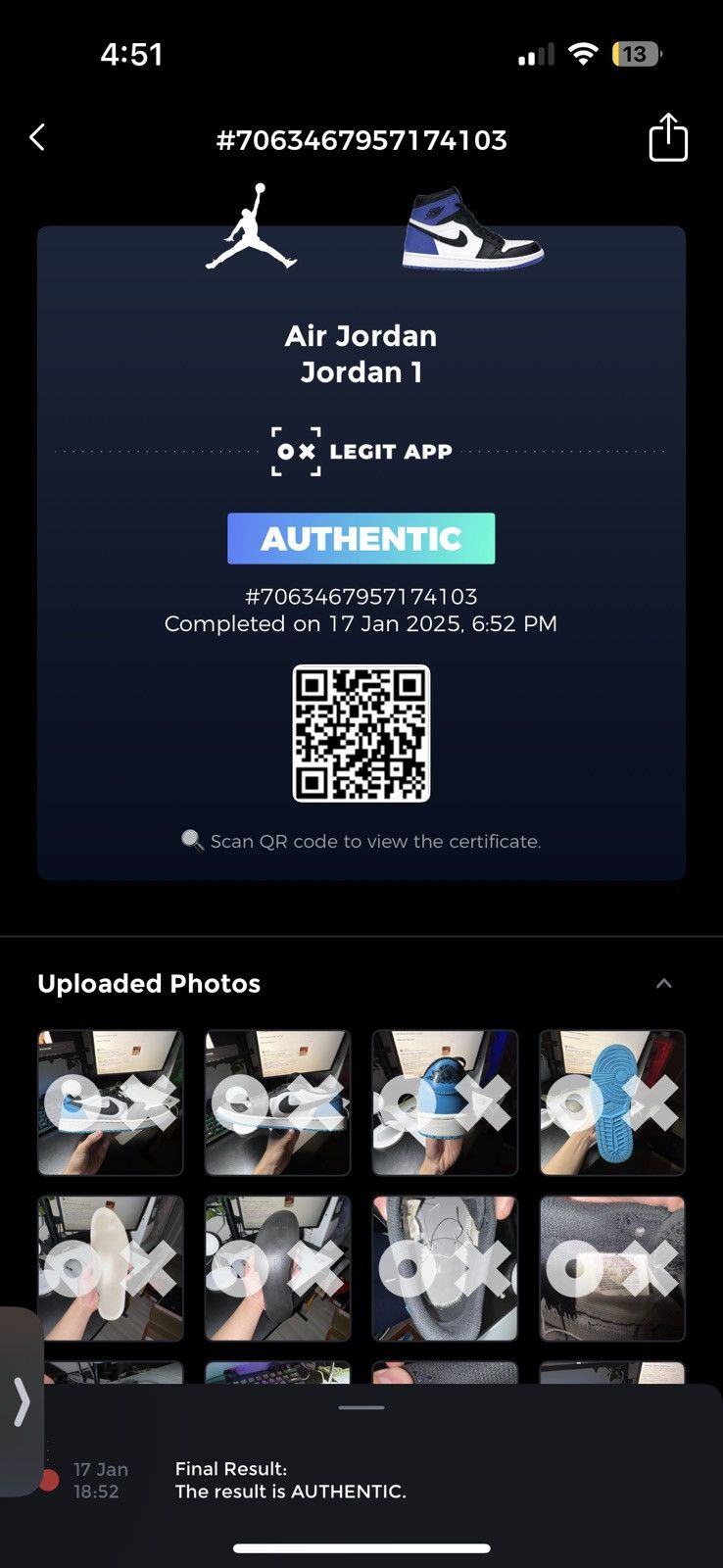723x1568 pixels.
Task: Open the side panel arrow handle
Action: point(22,1402)
